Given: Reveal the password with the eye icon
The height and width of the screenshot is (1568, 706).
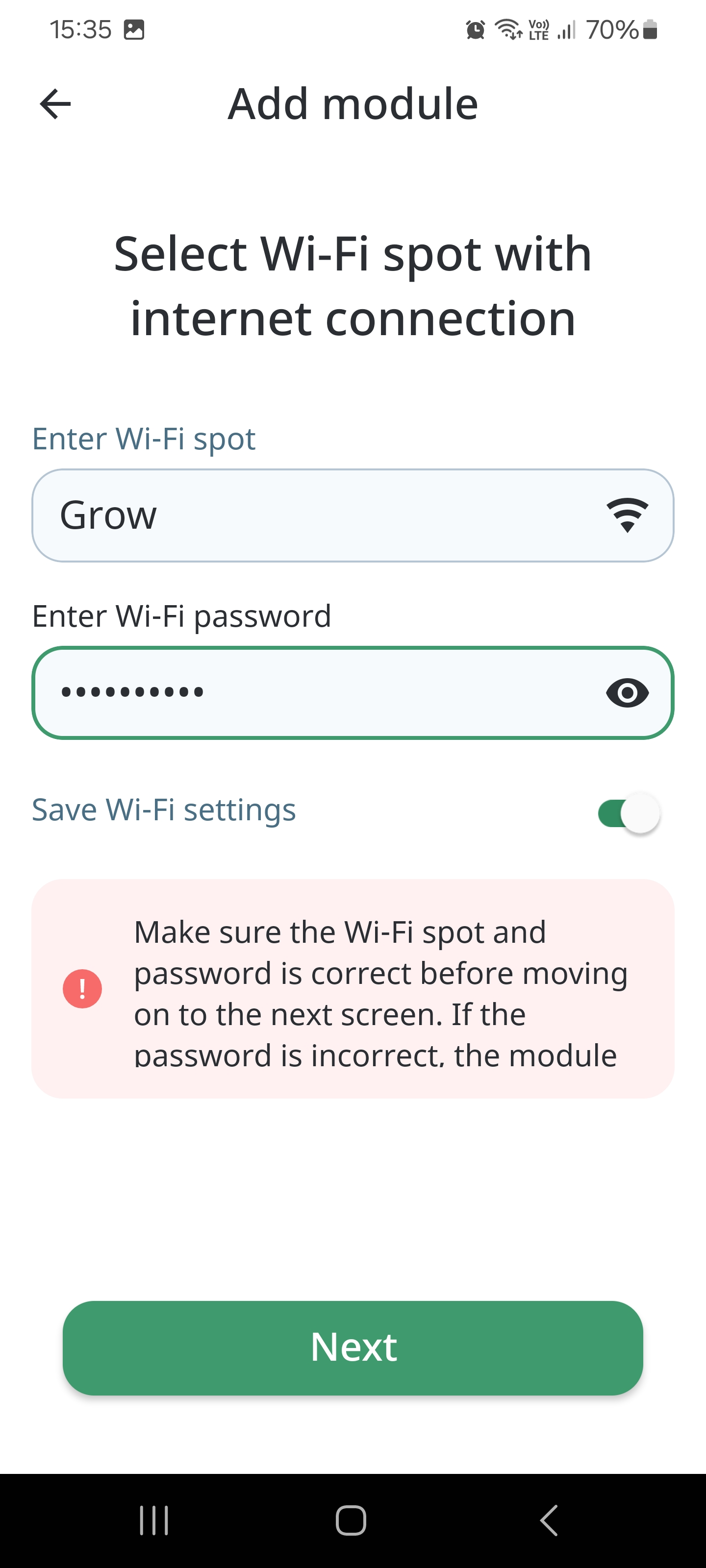Looking at the screenshot, I should click(627, 693).
